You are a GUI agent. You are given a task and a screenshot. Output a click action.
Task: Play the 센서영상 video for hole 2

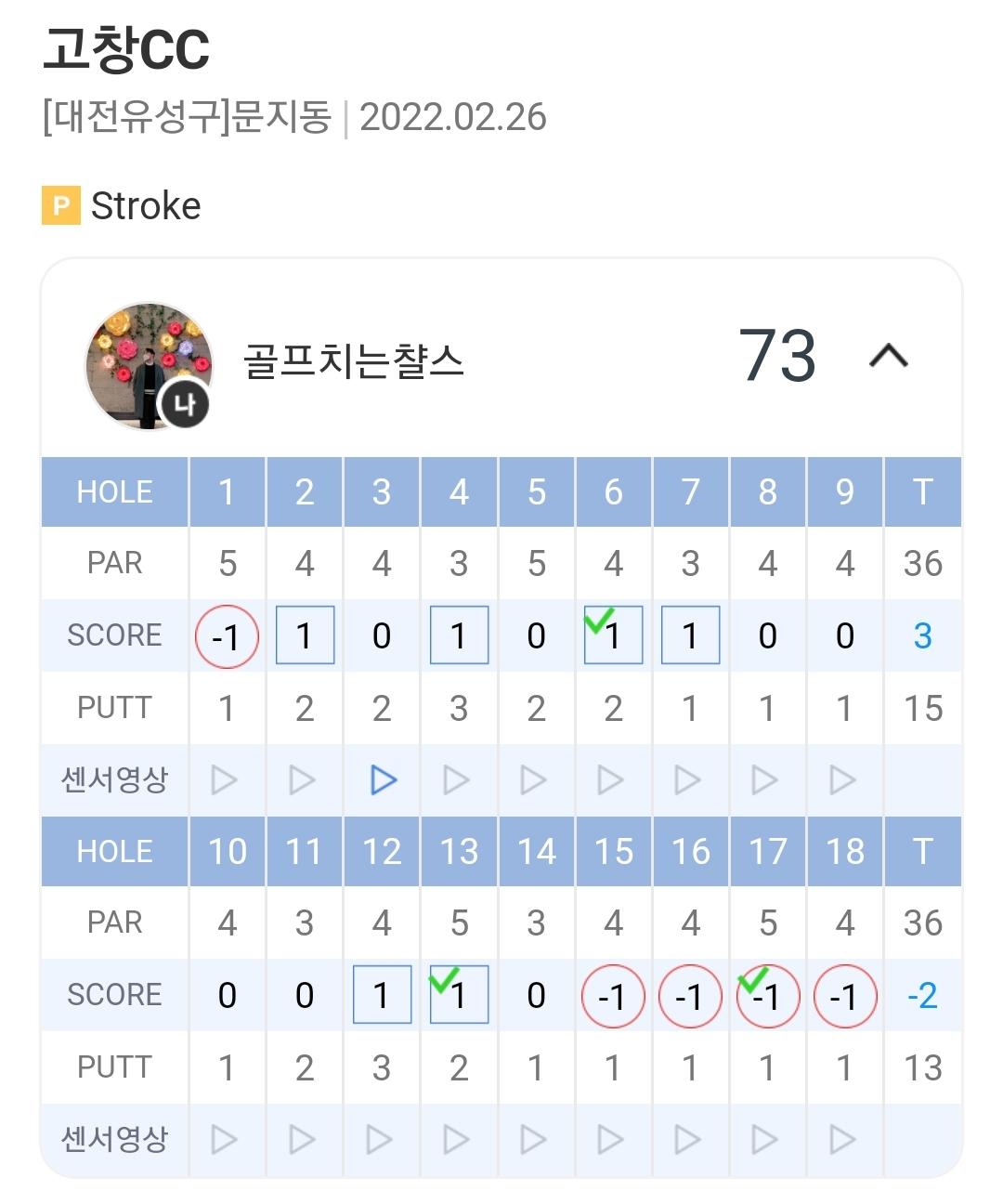303,779
